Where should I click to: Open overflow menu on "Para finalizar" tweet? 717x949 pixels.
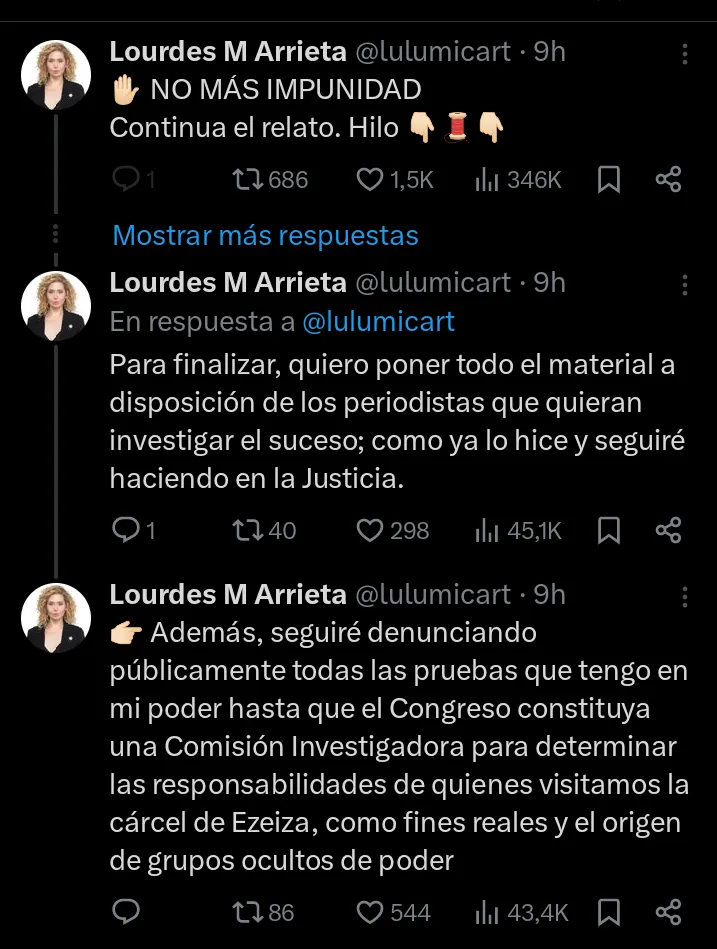(x=684, y=284)
